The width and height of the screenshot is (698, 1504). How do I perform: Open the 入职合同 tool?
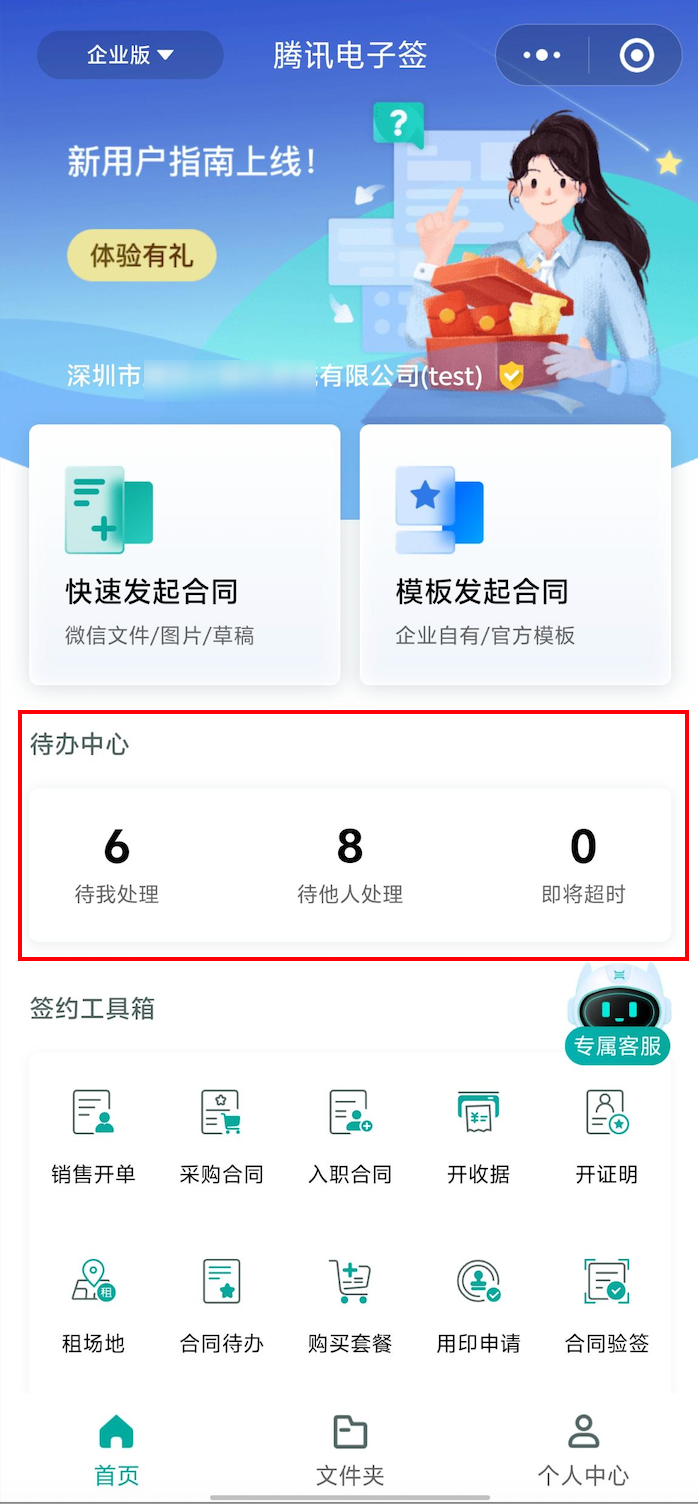pyautogui.click(x=350, y=1137)
